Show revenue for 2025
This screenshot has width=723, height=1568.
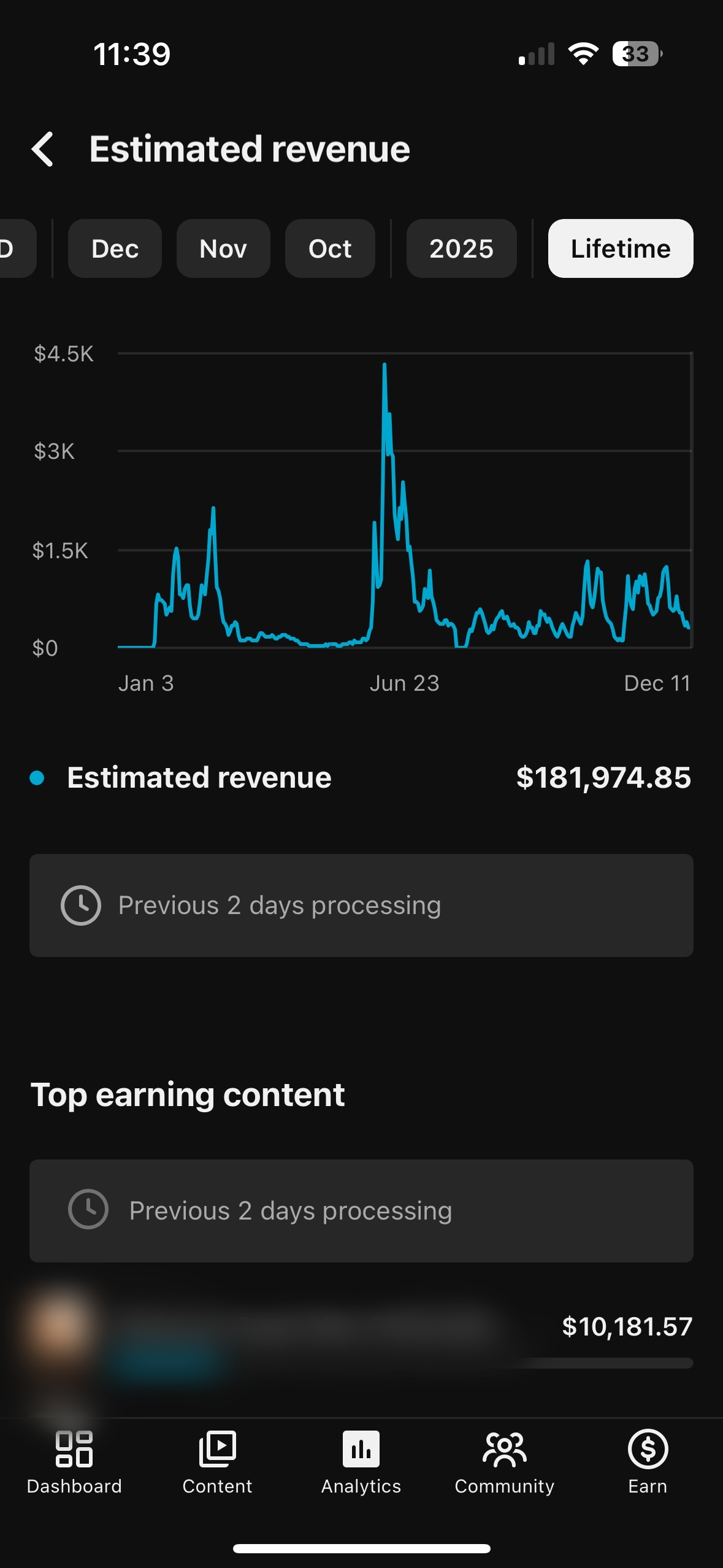[x=461, y=248]
